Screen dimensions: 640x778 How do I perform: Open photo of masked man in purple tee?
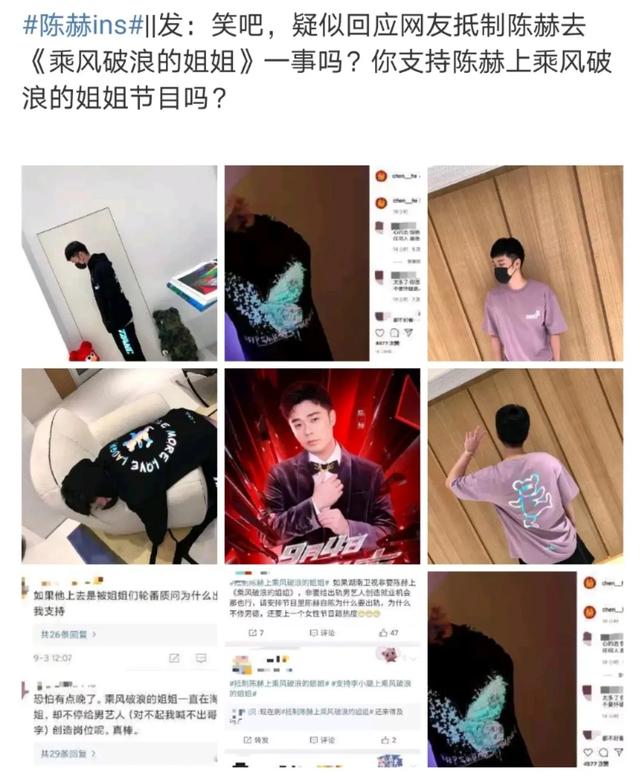pos(525,263)
